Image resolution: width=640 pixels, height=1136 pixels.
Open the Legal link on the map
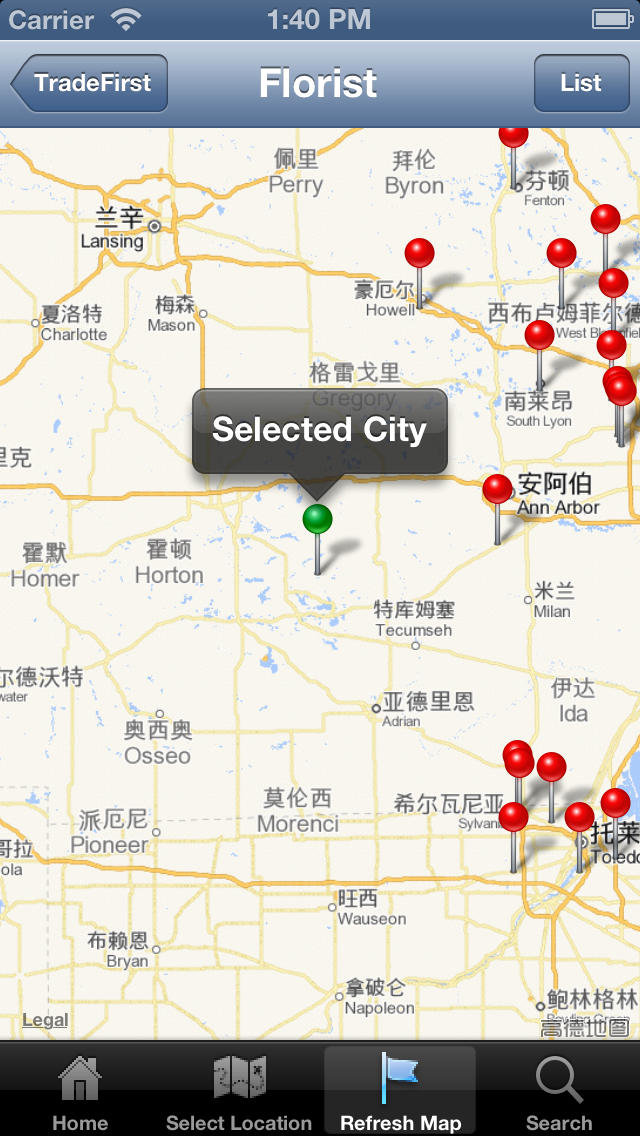click(x=45, y=1020)
